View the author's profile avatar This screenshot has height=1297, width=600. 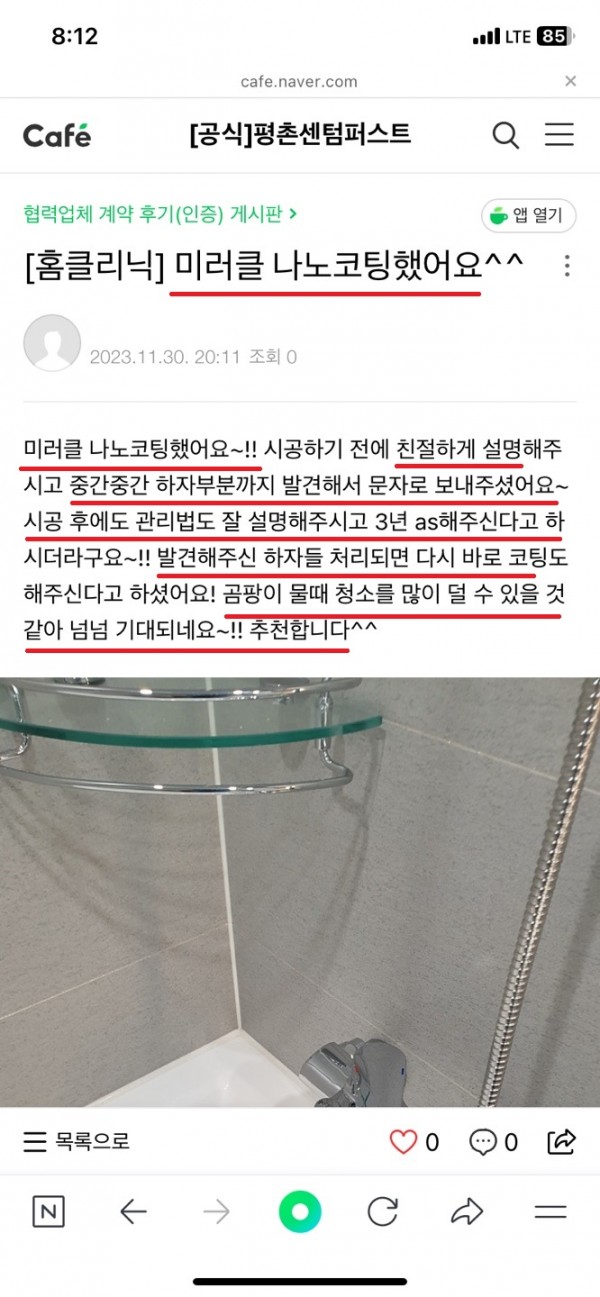(x=52, y=344)
